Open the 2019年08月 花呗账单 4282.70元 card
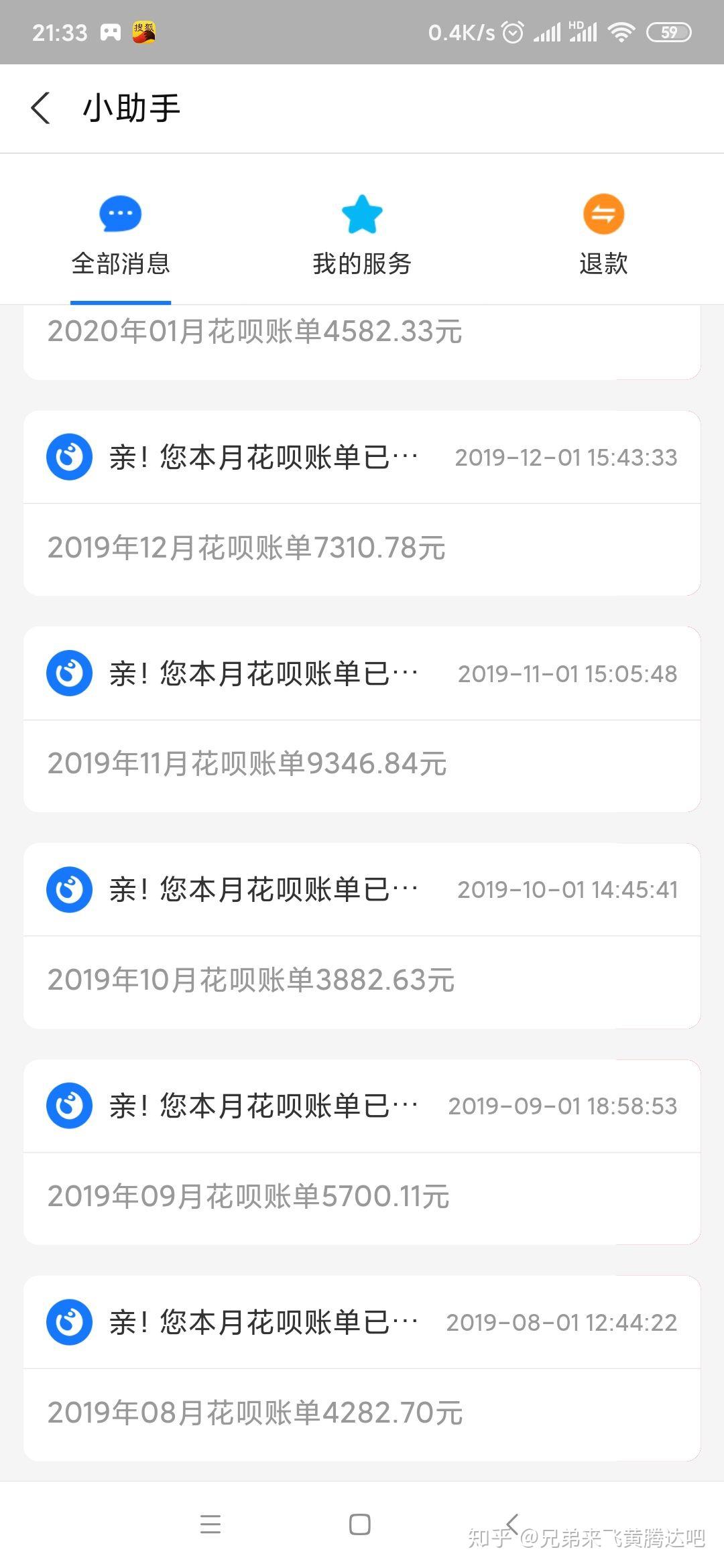 (362, 1368)
